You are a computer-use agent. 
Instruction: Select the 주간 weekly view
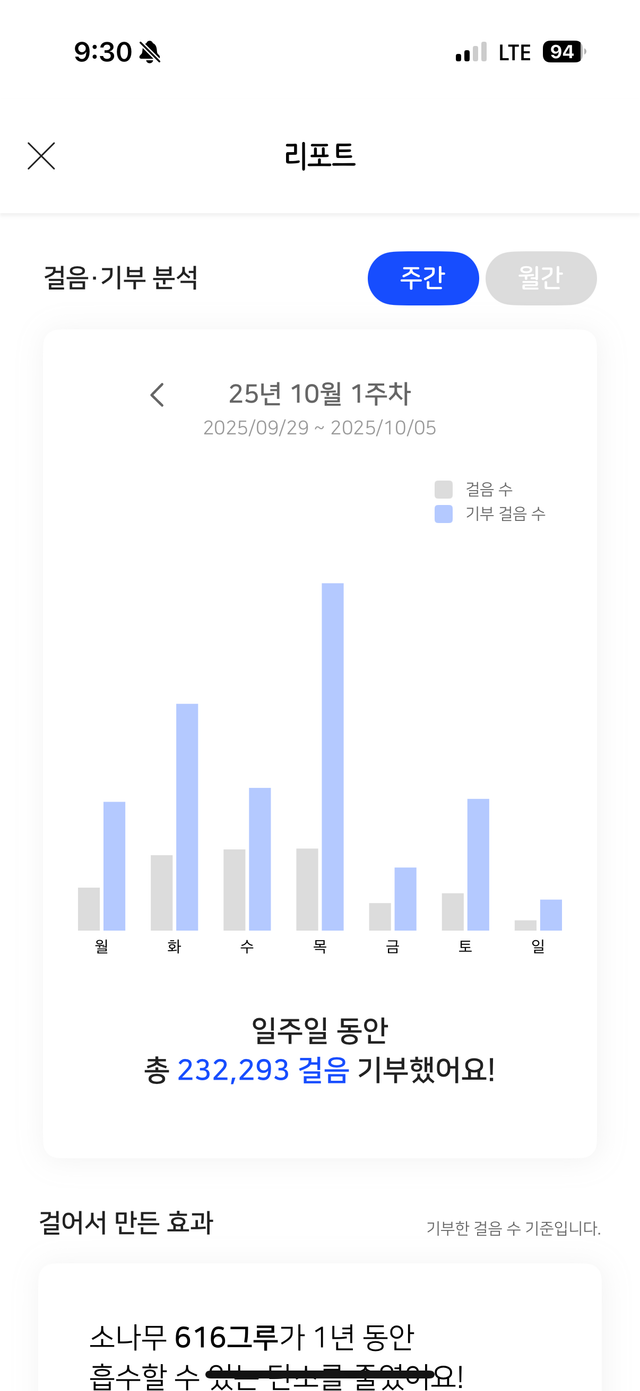tap(423, 278)
